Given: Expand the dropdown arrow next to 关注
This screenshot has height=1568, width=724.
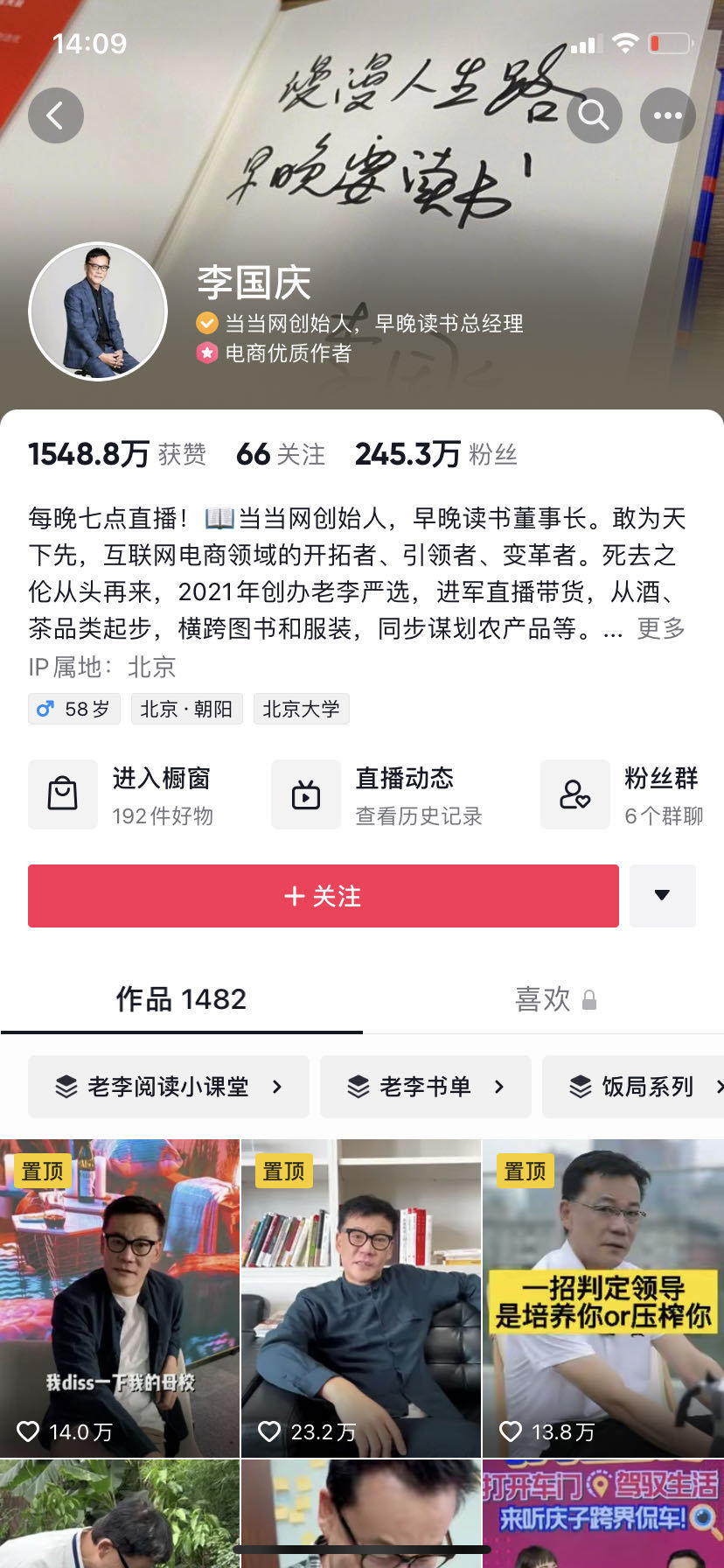Looking at the screenshot, I should (663, 896).
